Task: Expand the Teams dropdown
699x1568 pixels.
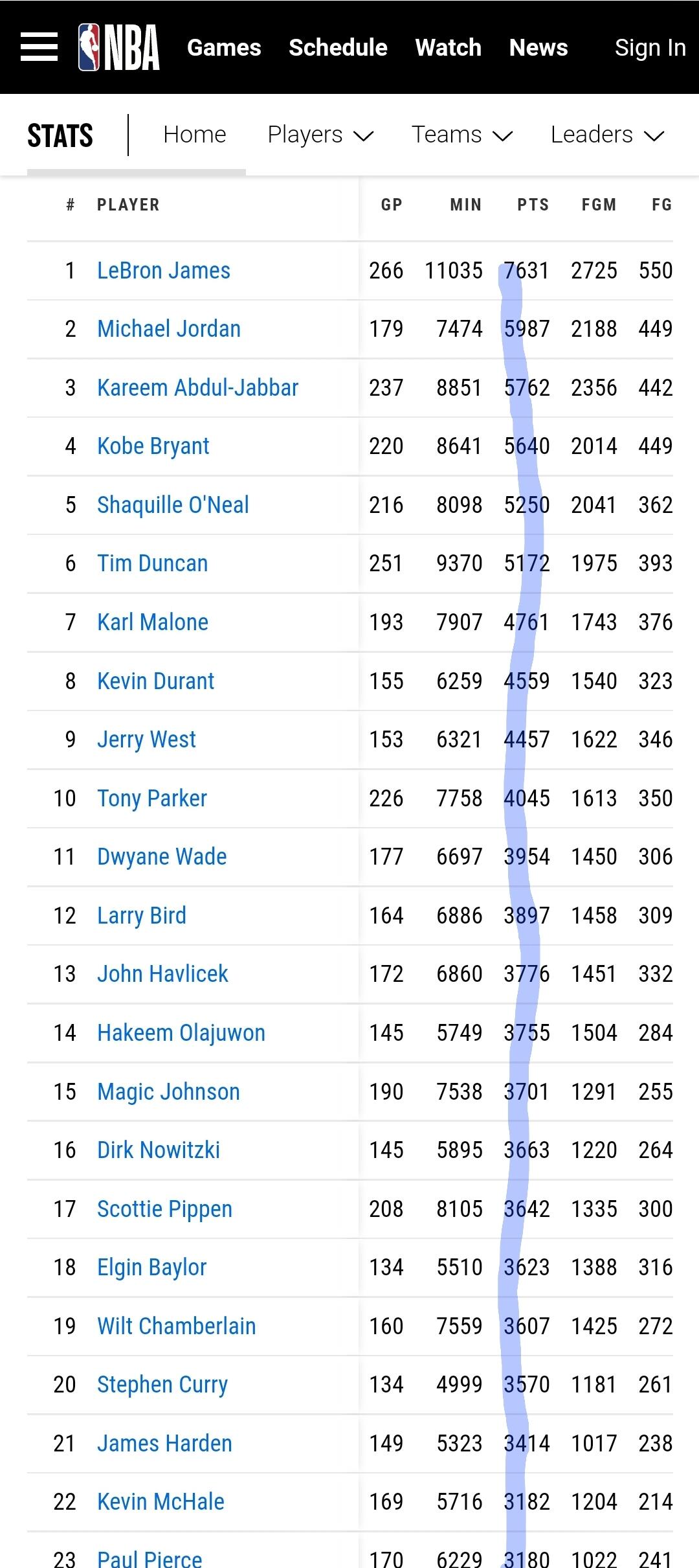Action: (462, 135)
